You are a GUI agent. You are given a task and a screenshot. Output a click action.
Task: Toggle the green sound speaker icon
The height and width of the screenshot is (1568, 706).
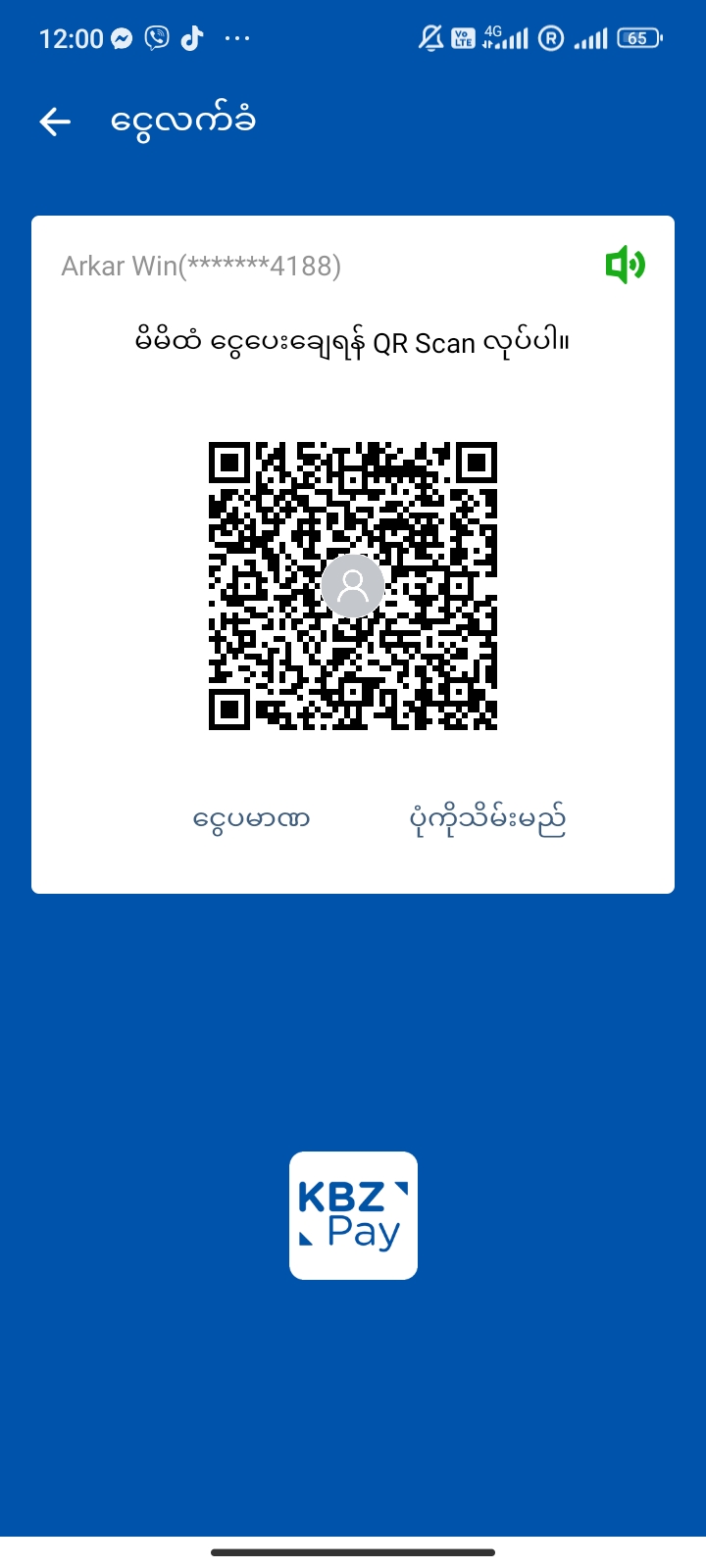(625, 265)
